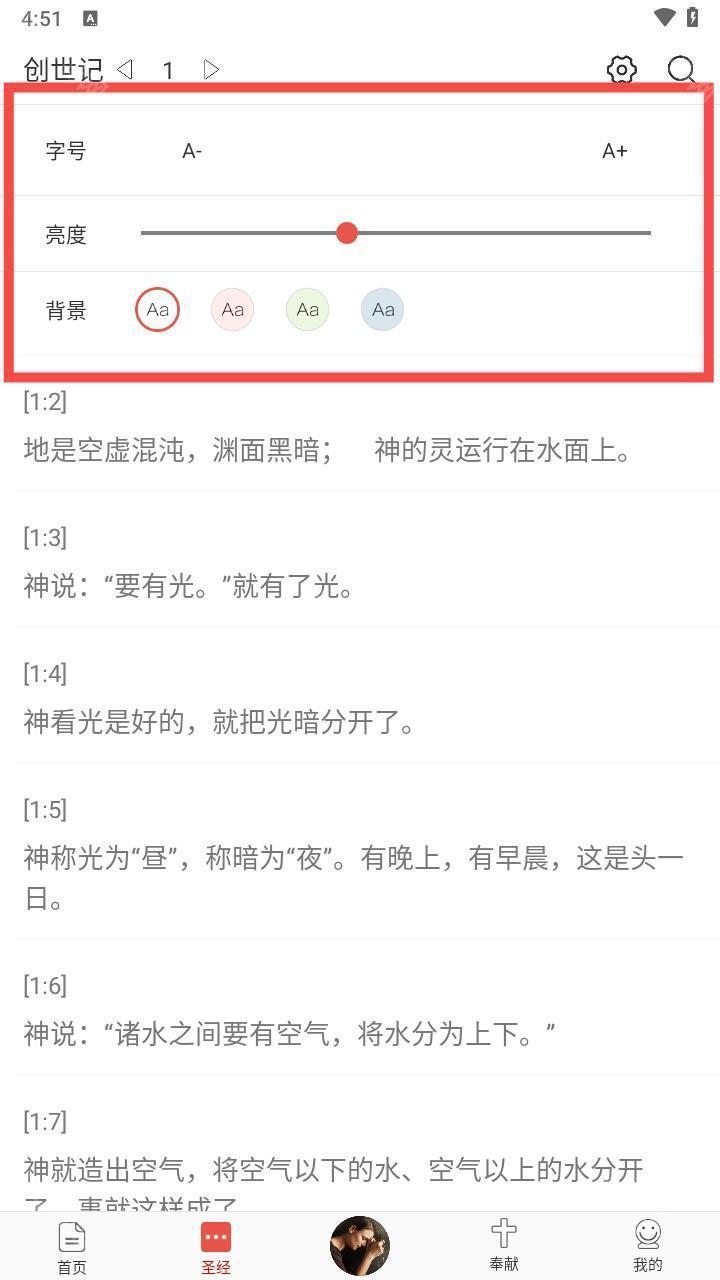
Task: Select the green background swatch
Action: tap(307, 309)
